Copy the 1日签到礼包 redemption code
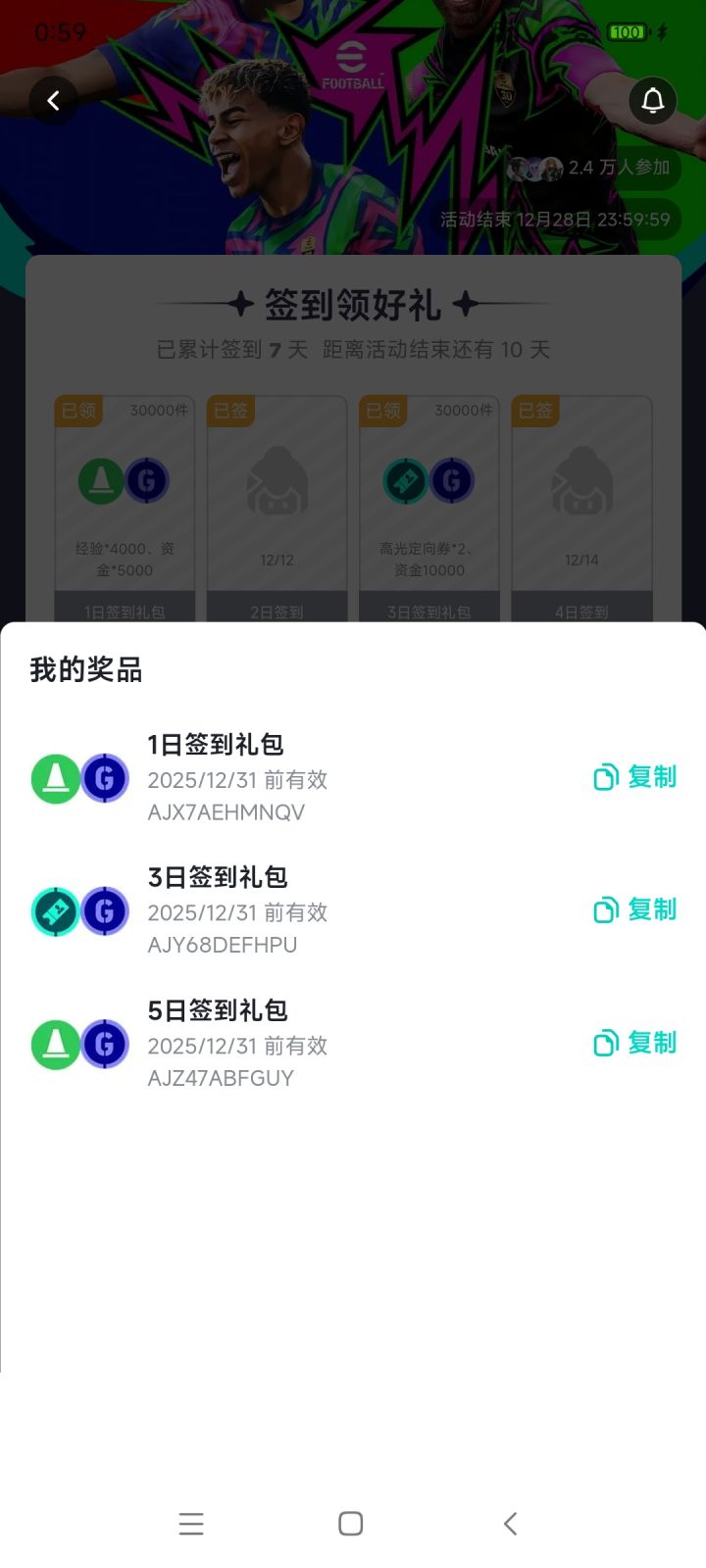This screenshot has height=1568, width=706. click(633, 777)
